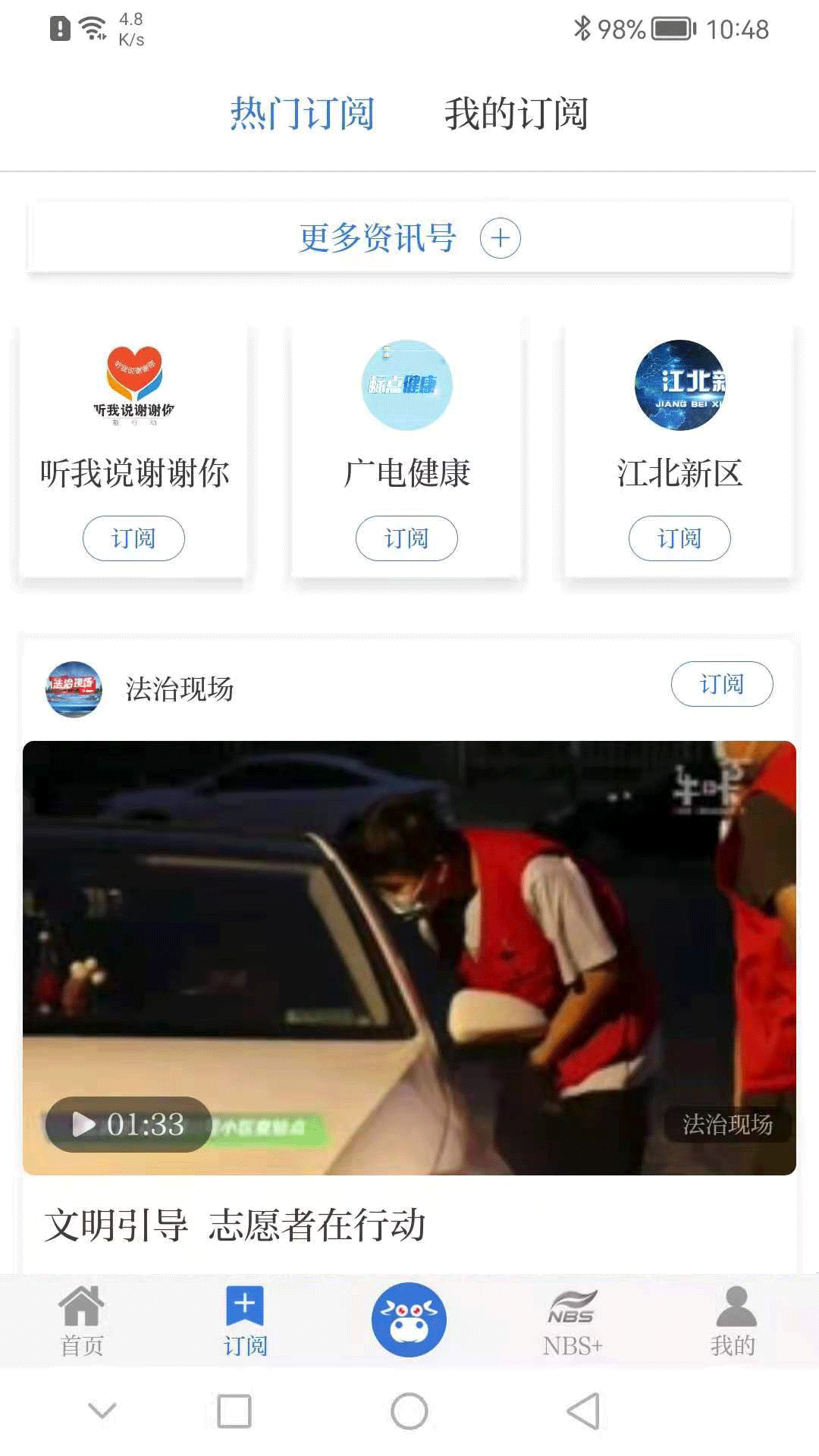This screenshot has height=1456, width=819.
Task: View the 江北新区 channel avatar
Action: coord(679,385)
